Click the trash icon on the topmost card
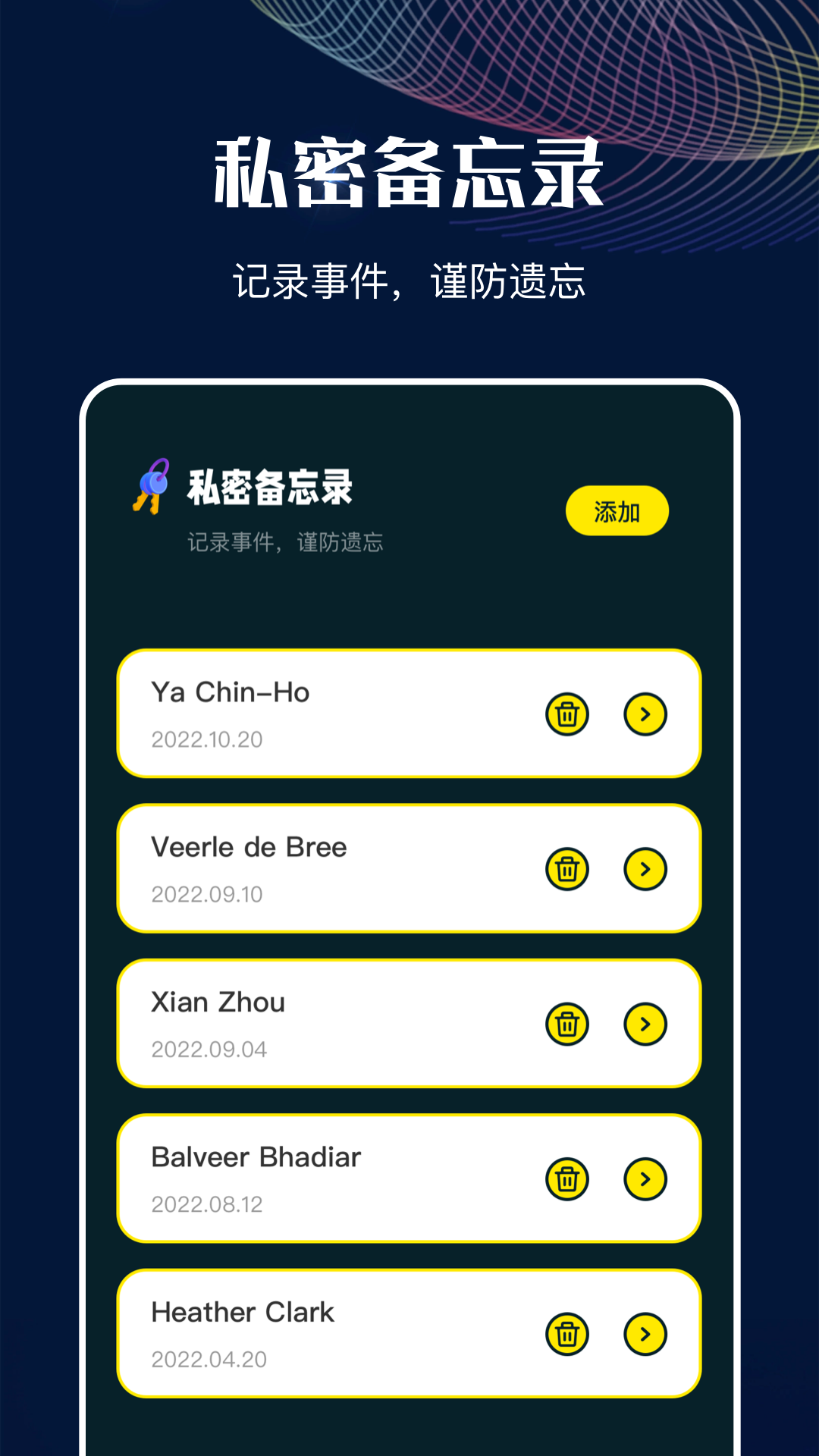This screenshot has height=1456, width=819. (x=568, y=714)
